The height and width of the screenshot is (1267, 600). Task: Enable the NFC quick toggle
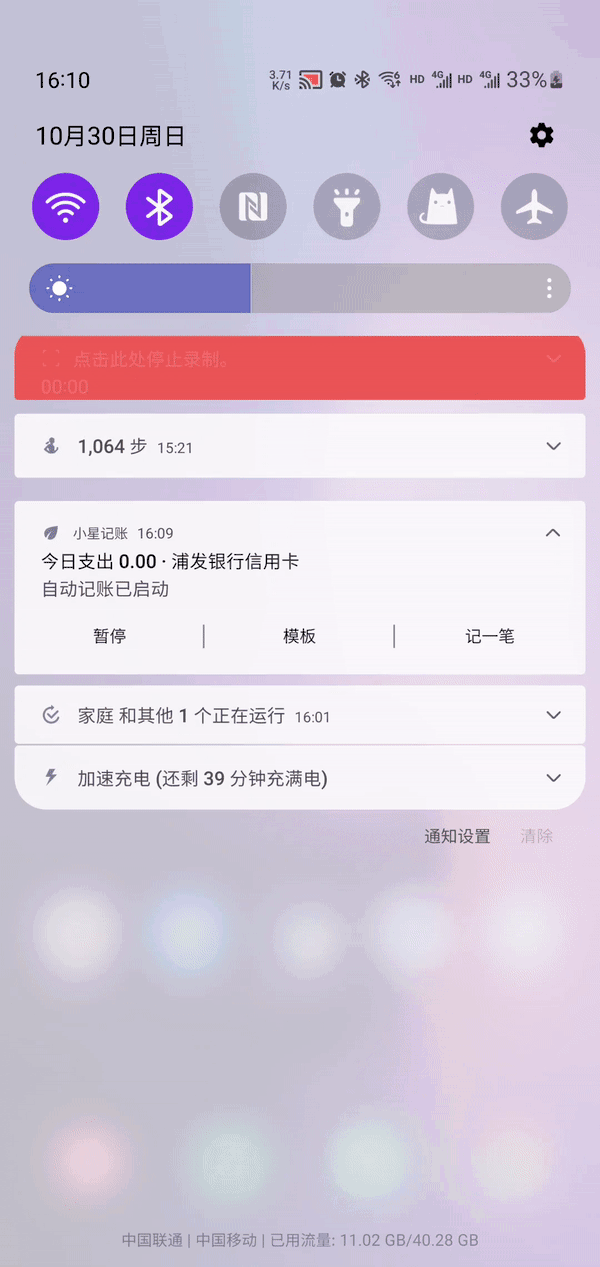pyautogui.click(x=253, y=207)
